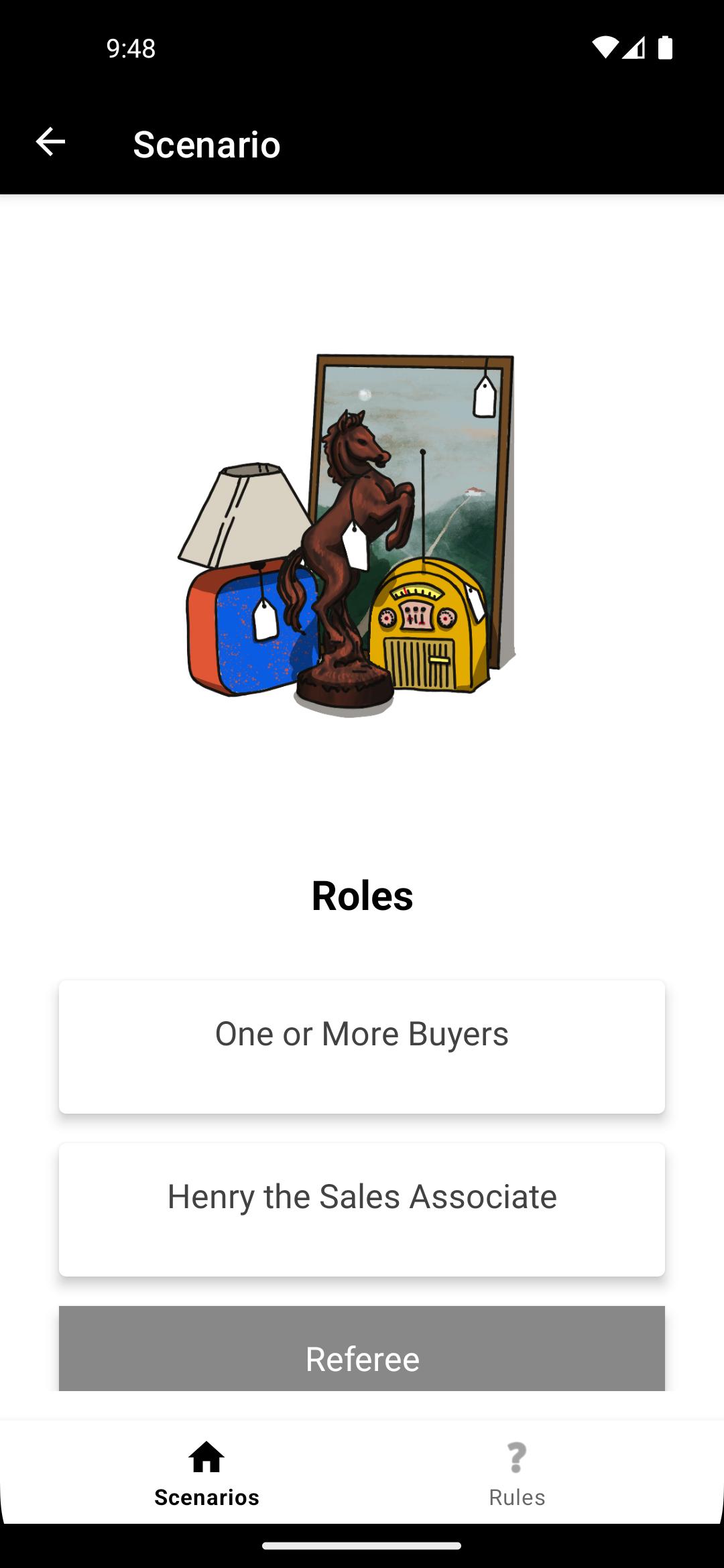Open the One or More Buyers role
The width and height of the screenshot is (724, 1568).
362,1047
